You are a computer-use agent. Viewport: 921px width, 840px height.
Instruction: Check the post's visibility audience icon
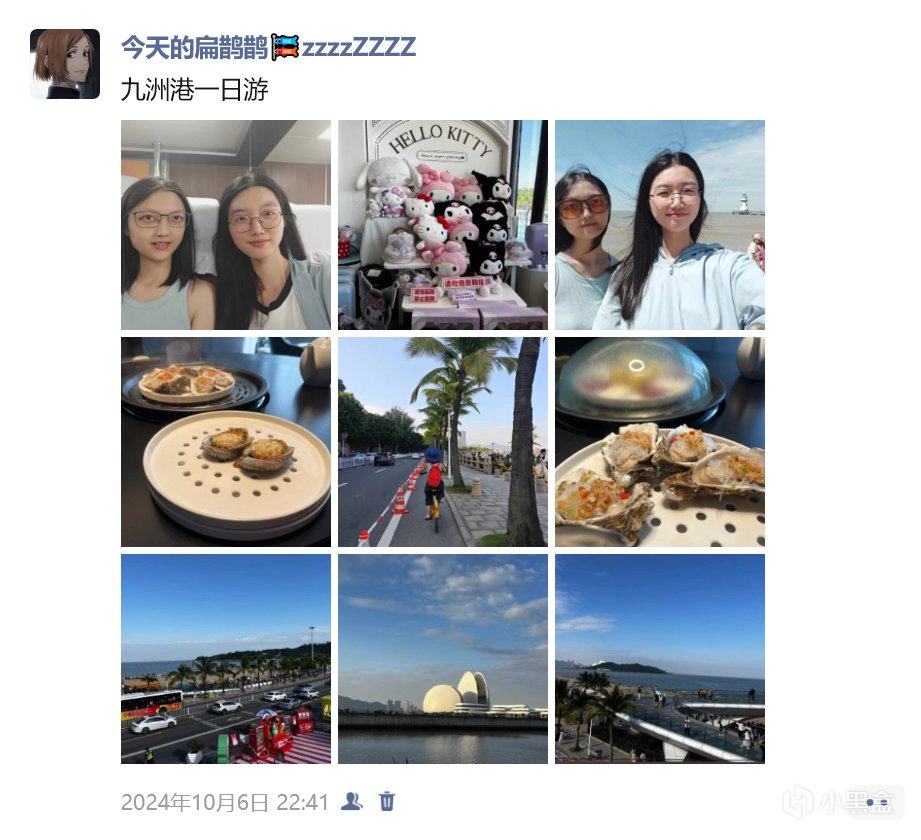[x=351, y=801]
